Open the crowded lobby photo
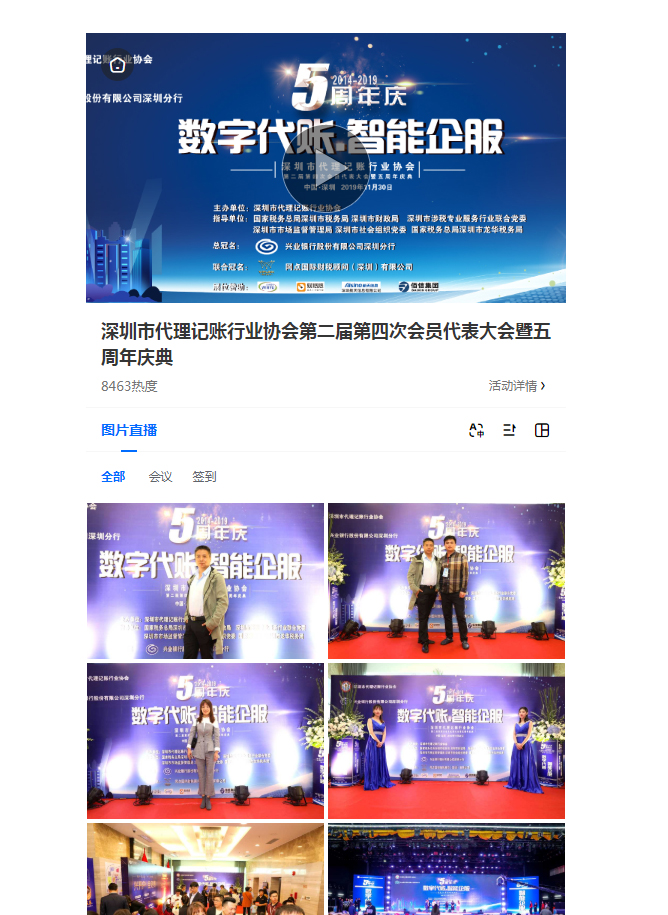 (x=205, y=868)
